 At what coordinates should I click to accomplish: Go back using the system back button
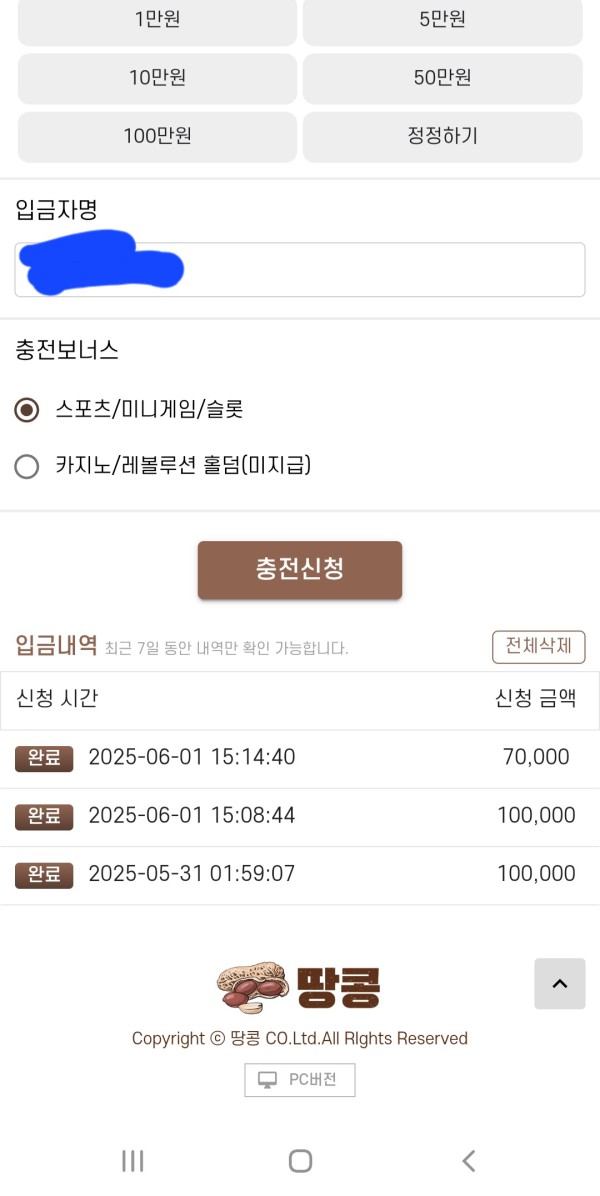[469, 1161]
